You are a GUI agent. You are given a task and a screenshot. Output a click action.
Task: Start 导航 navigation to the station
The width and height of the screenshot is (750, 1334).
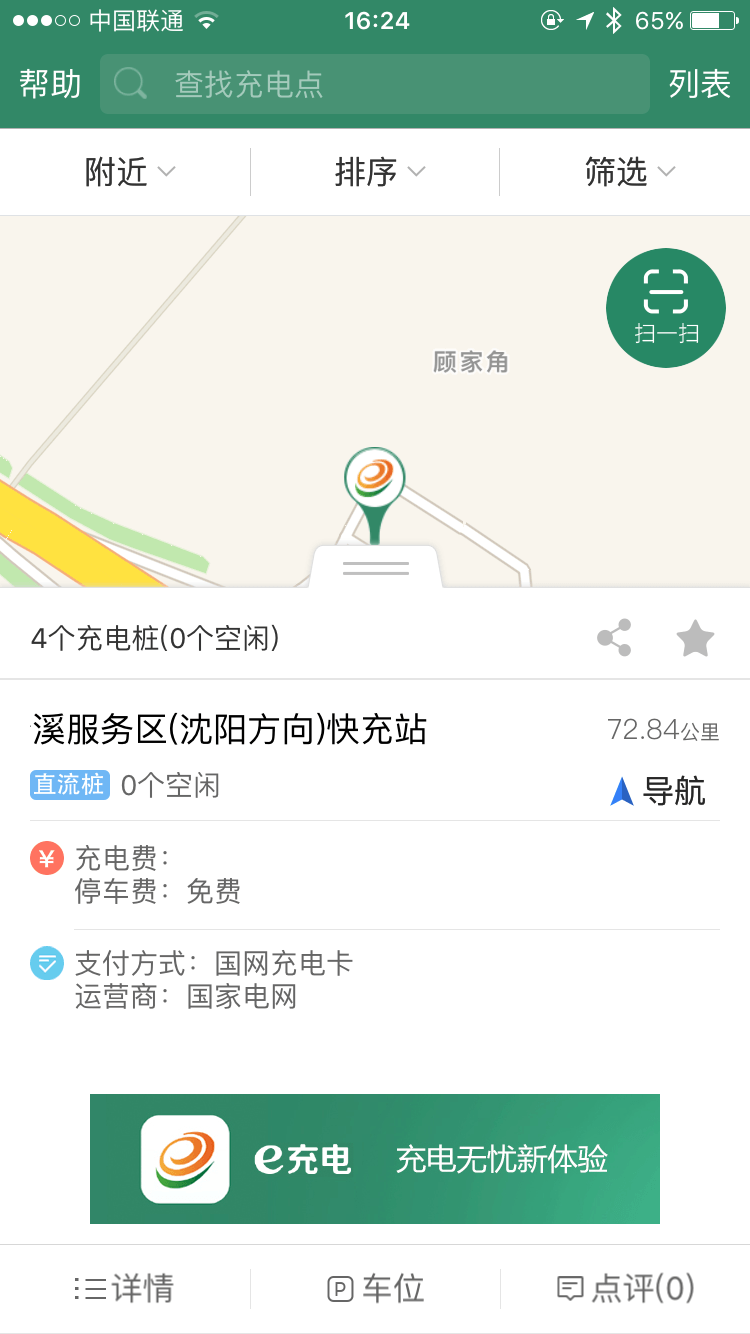[658, 791]
